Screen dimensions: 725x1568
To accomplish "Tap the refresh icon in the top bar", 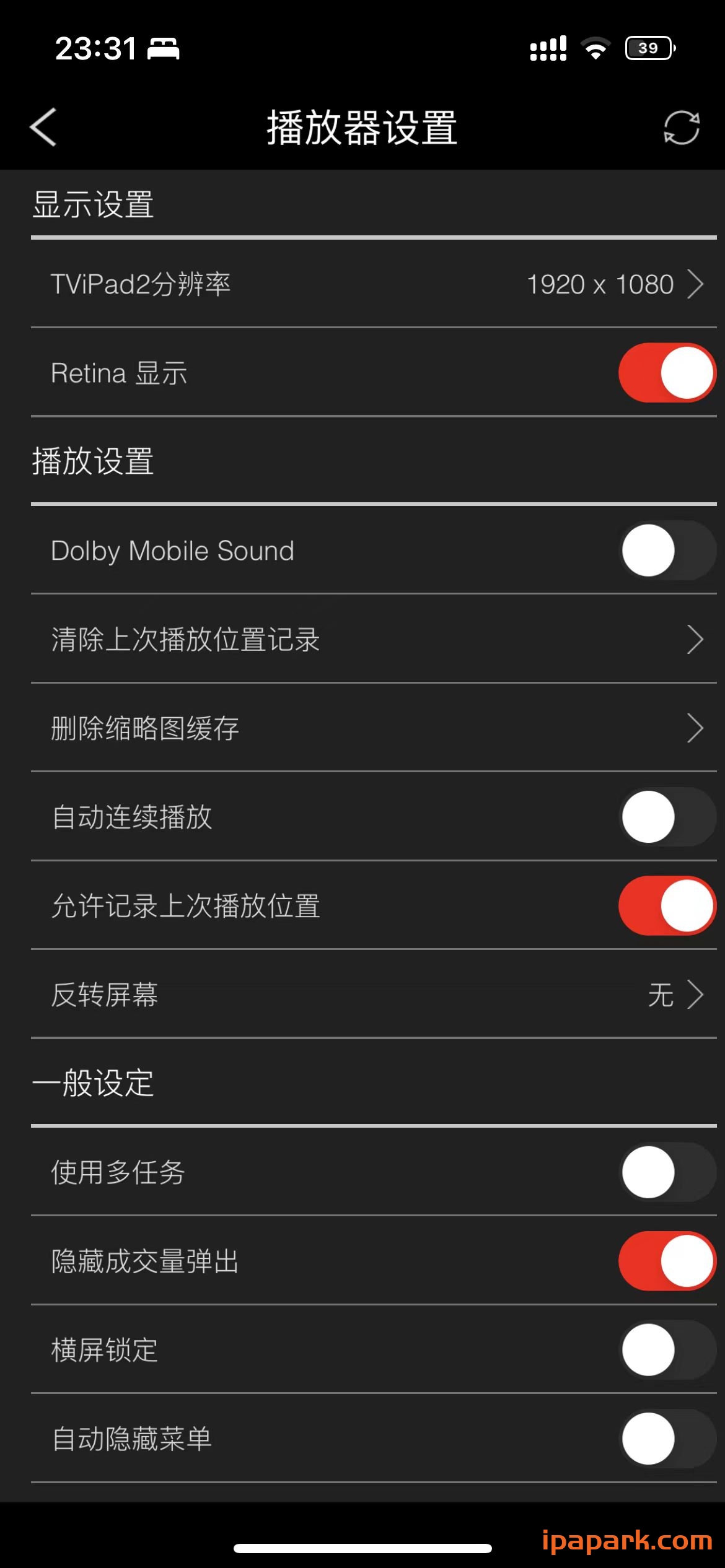I will point(679,128).
